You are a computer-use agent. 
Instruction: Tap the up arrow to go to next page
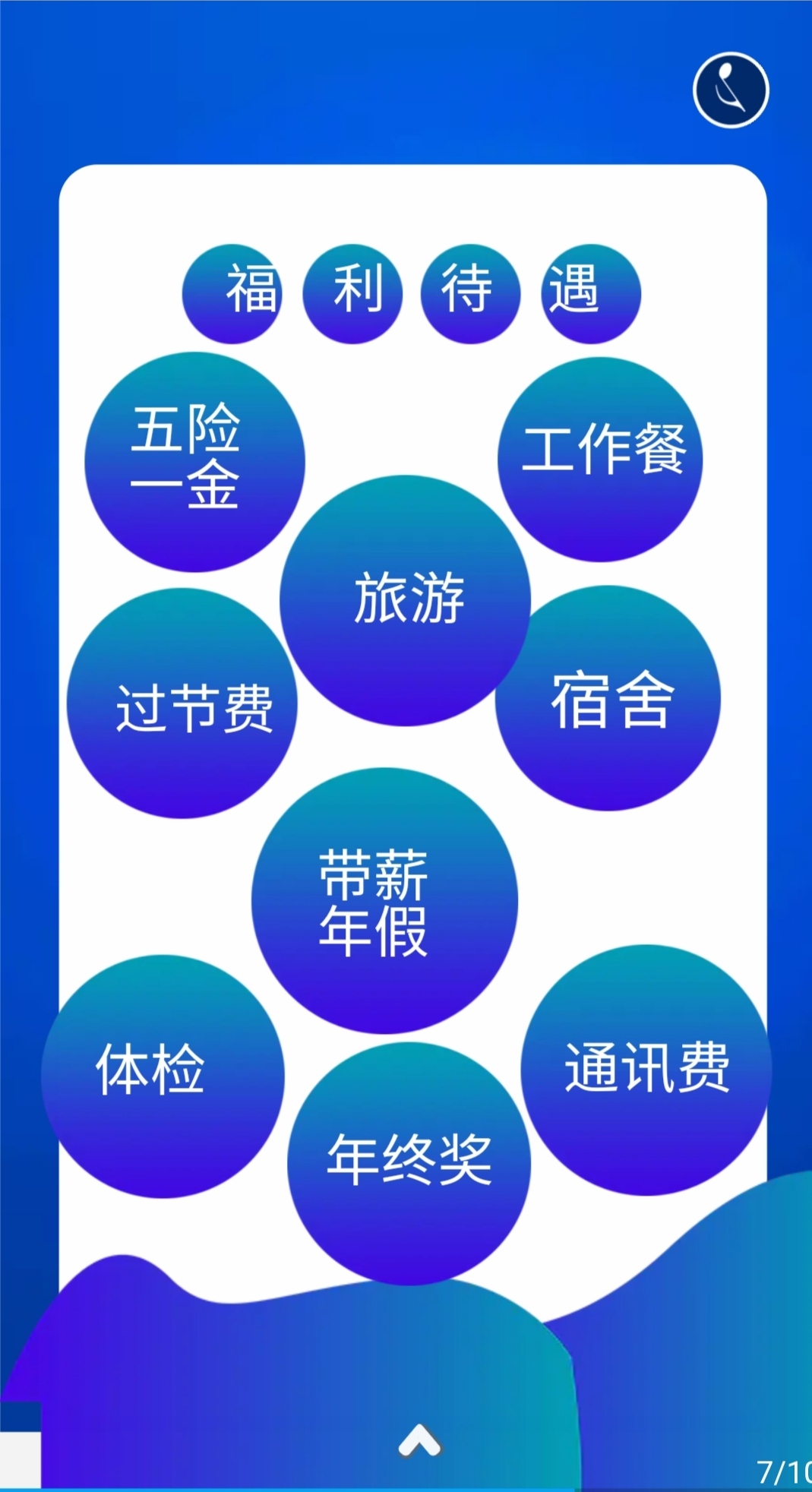[419, 1440]
